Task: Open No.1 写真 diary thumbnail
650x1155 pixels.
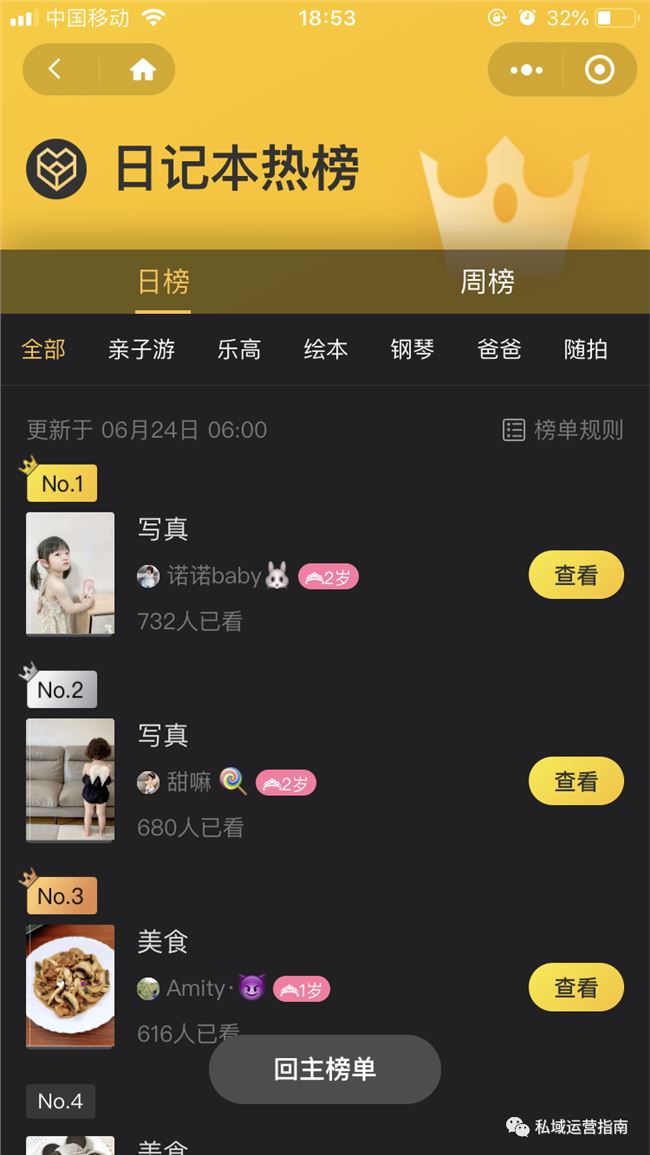Action: tap(70, 573)
